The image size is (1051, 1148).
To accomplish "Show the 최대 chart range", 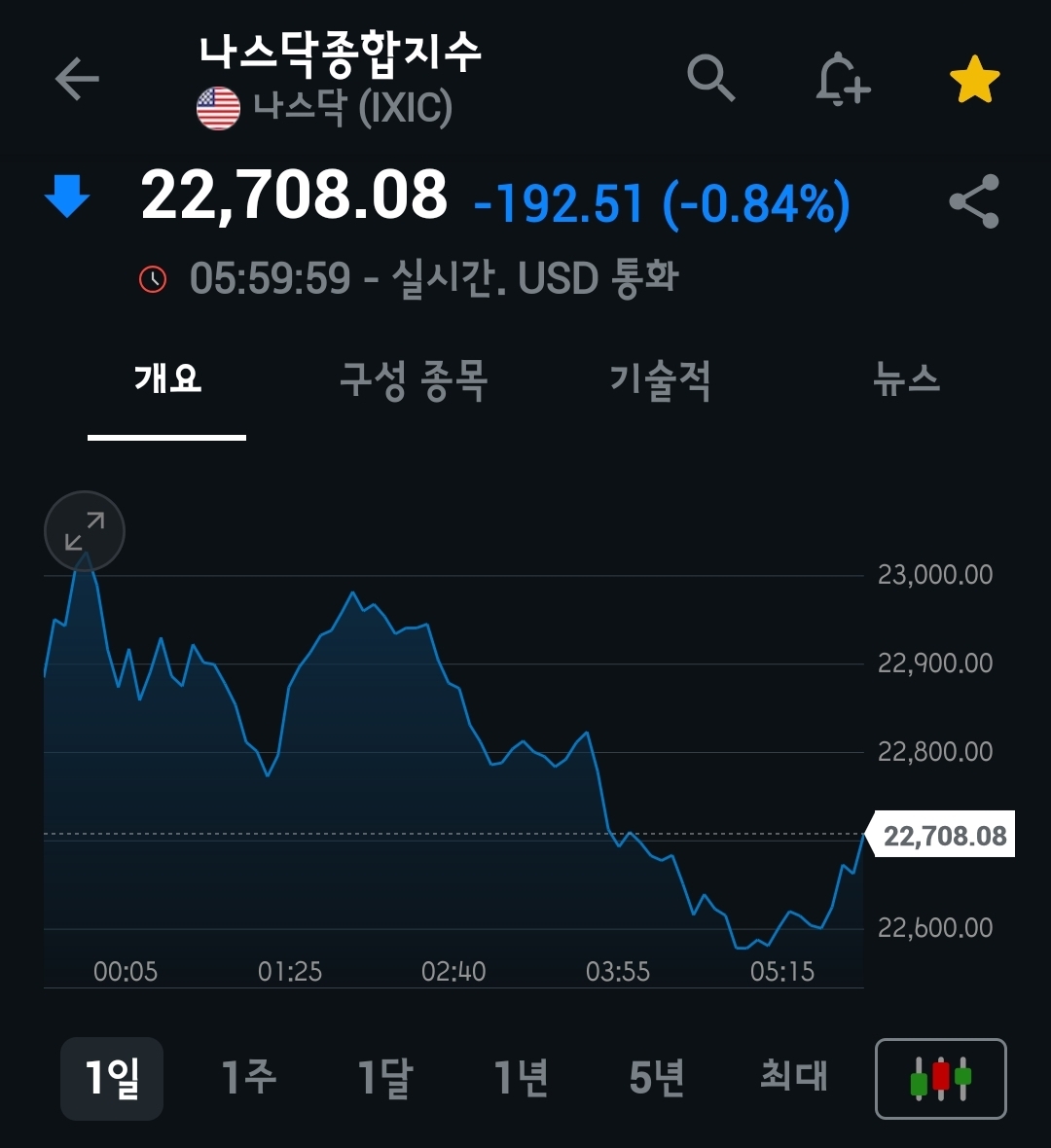I will pyautogui.click(x=793, y=1078).
